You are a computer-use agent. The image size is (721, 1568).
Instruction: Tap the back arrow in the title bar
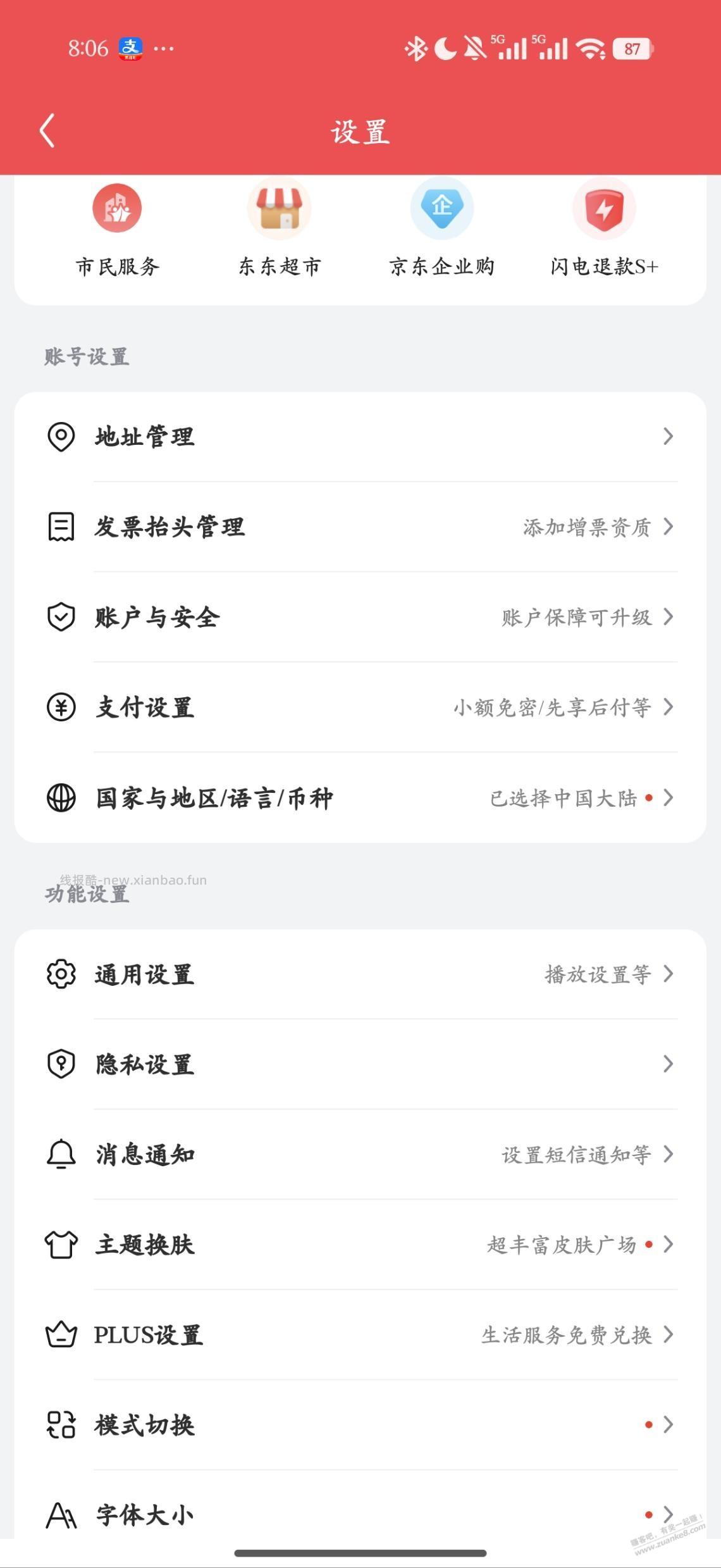45,130
